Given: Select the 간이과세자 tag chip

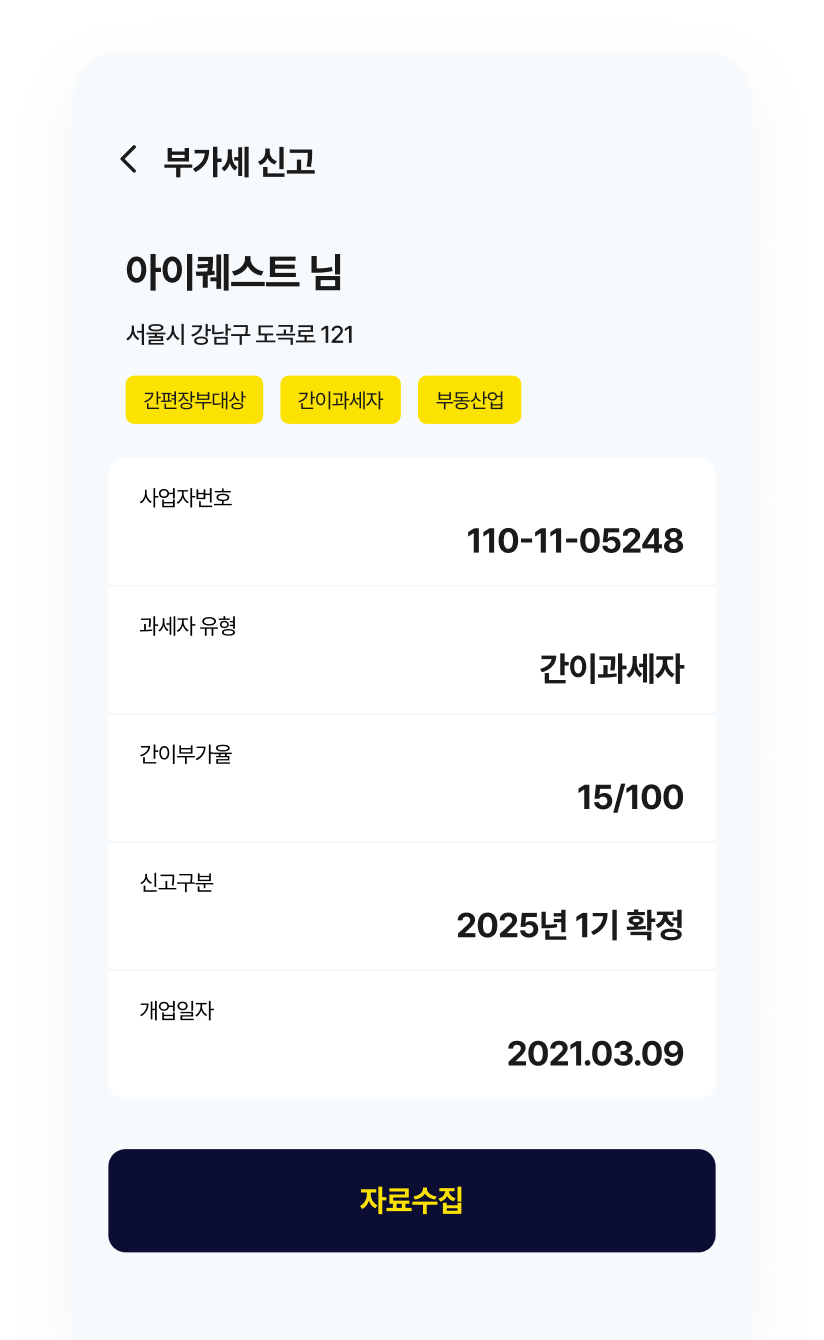Looking at the screenshot, I should pos(340,399).
